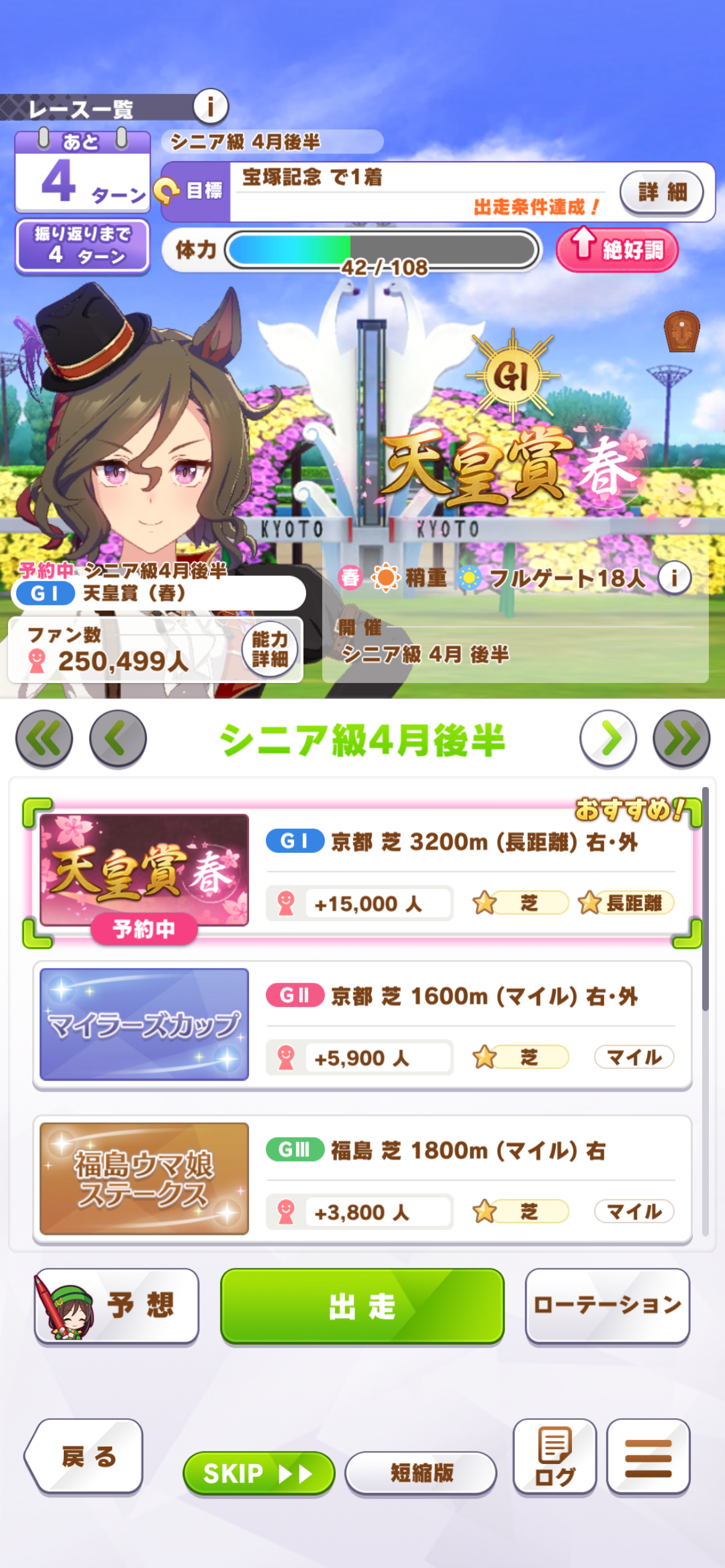Open the ローテーション rotation button

click(607, 1305)
